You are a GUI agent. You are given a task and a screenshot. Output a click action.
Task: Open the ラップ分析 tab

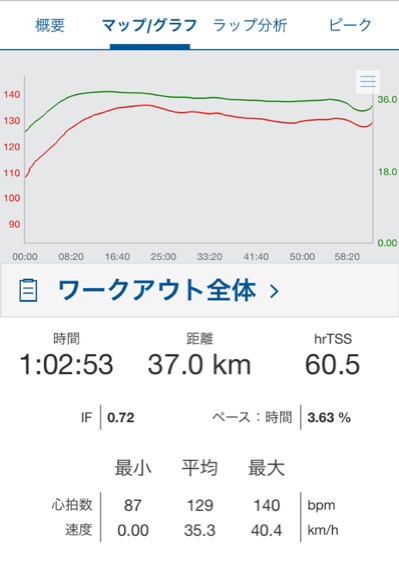(x=250, y=25)
